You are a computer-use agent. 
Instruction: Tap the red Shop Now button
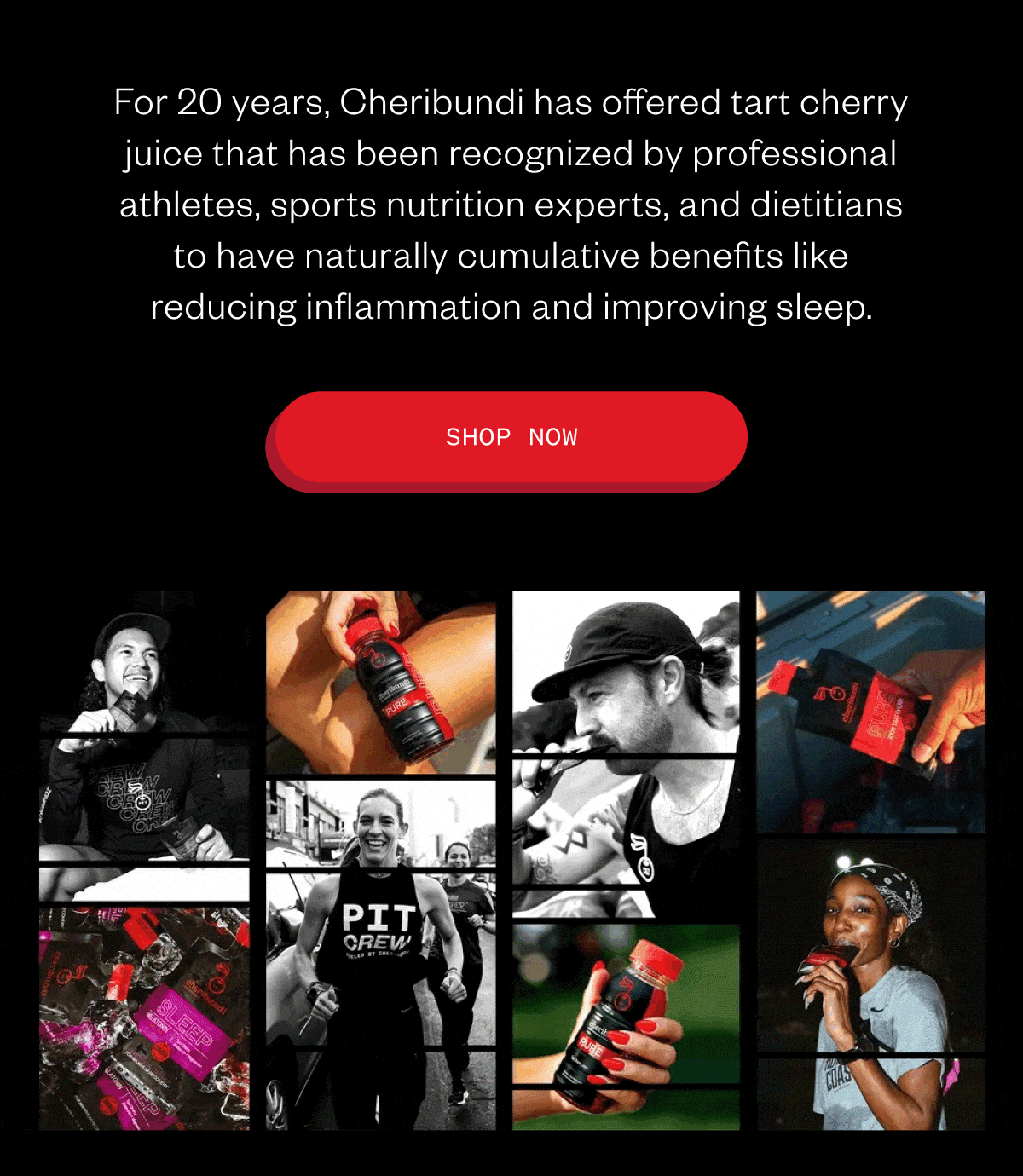[510, 438]
